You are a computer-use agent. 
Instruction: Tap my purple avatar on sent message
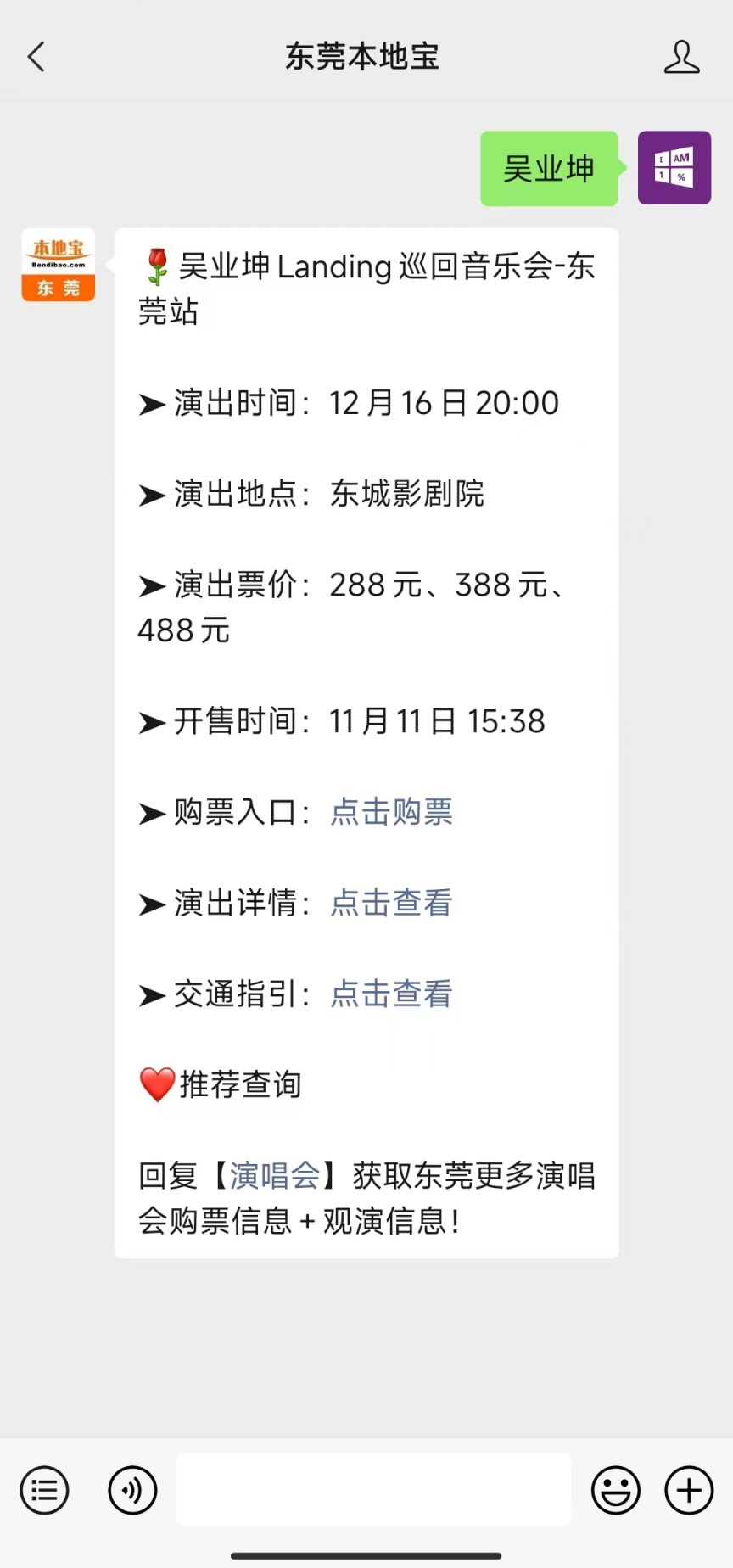674,168
